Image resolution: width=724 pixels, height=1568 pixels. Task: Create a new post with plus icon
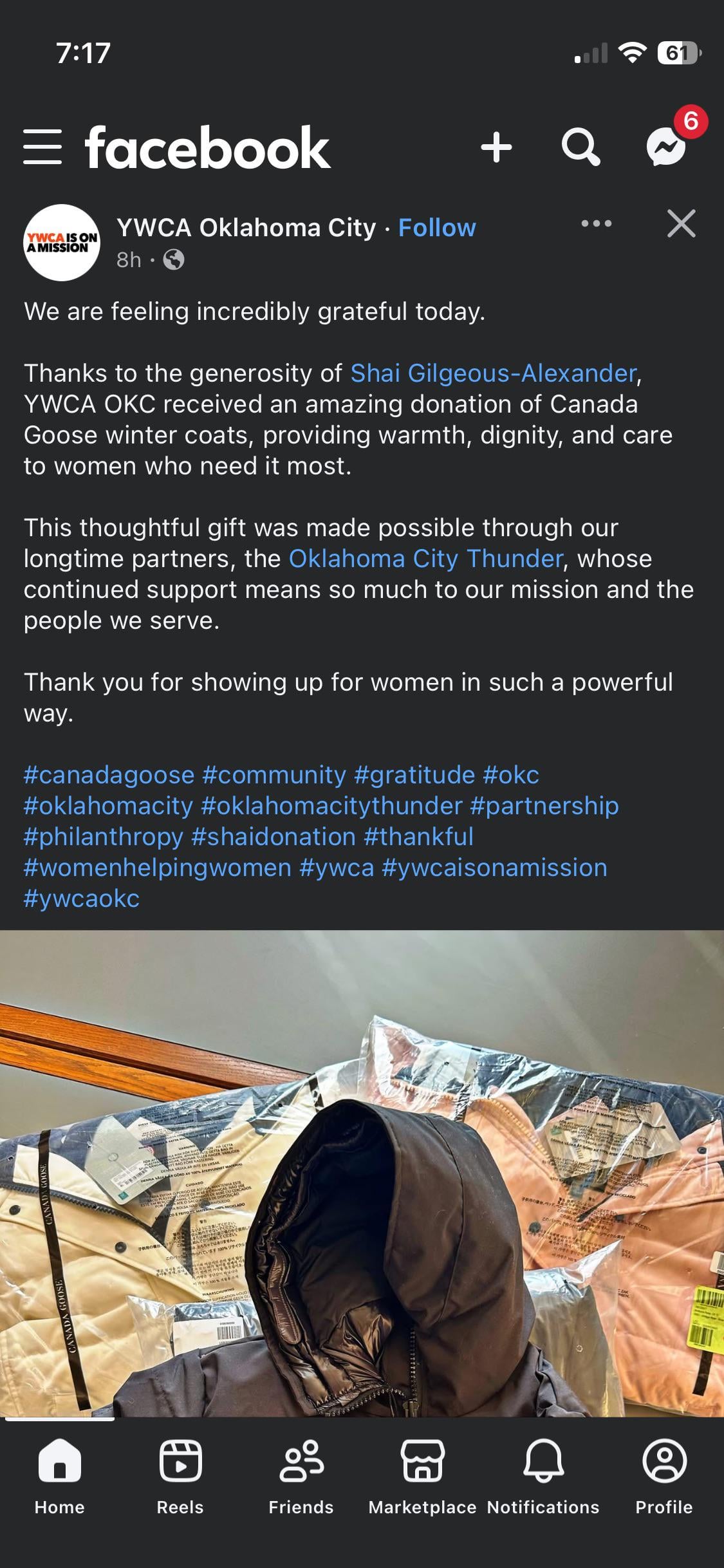point(496,147)
